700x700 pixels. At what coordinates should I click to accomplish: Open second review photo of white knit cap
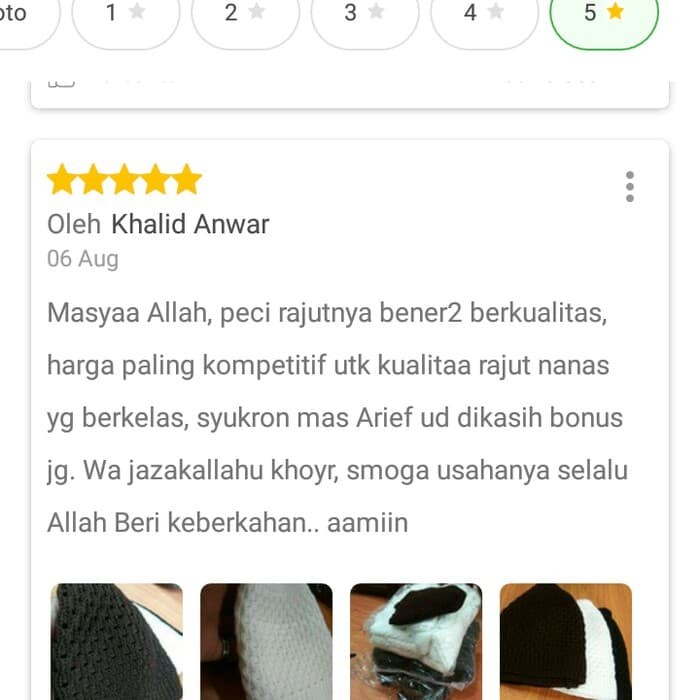[x=266, y=641]
